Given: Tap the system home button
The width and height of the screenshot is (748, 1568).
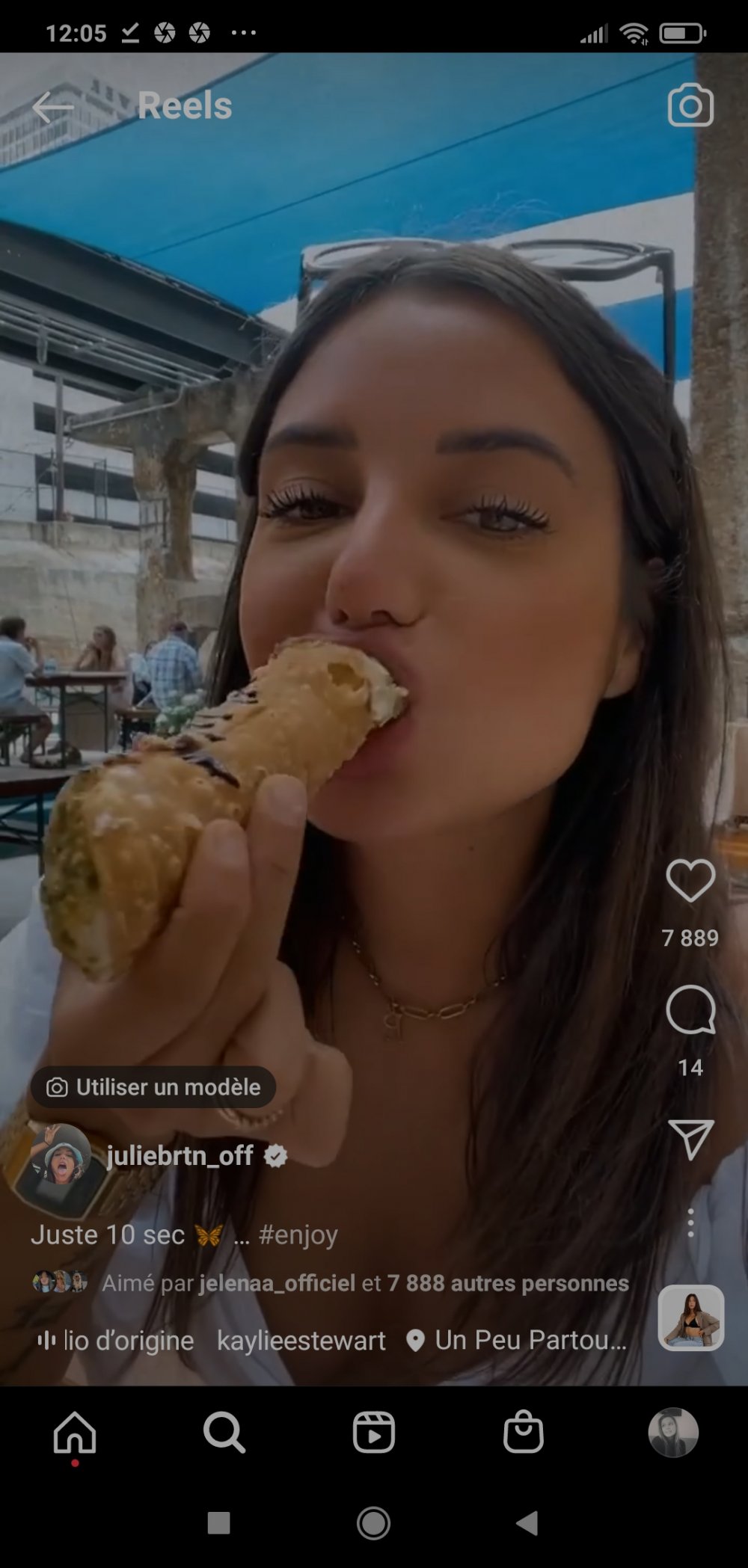Looking at the screenshot, I should coord(373,1522).
